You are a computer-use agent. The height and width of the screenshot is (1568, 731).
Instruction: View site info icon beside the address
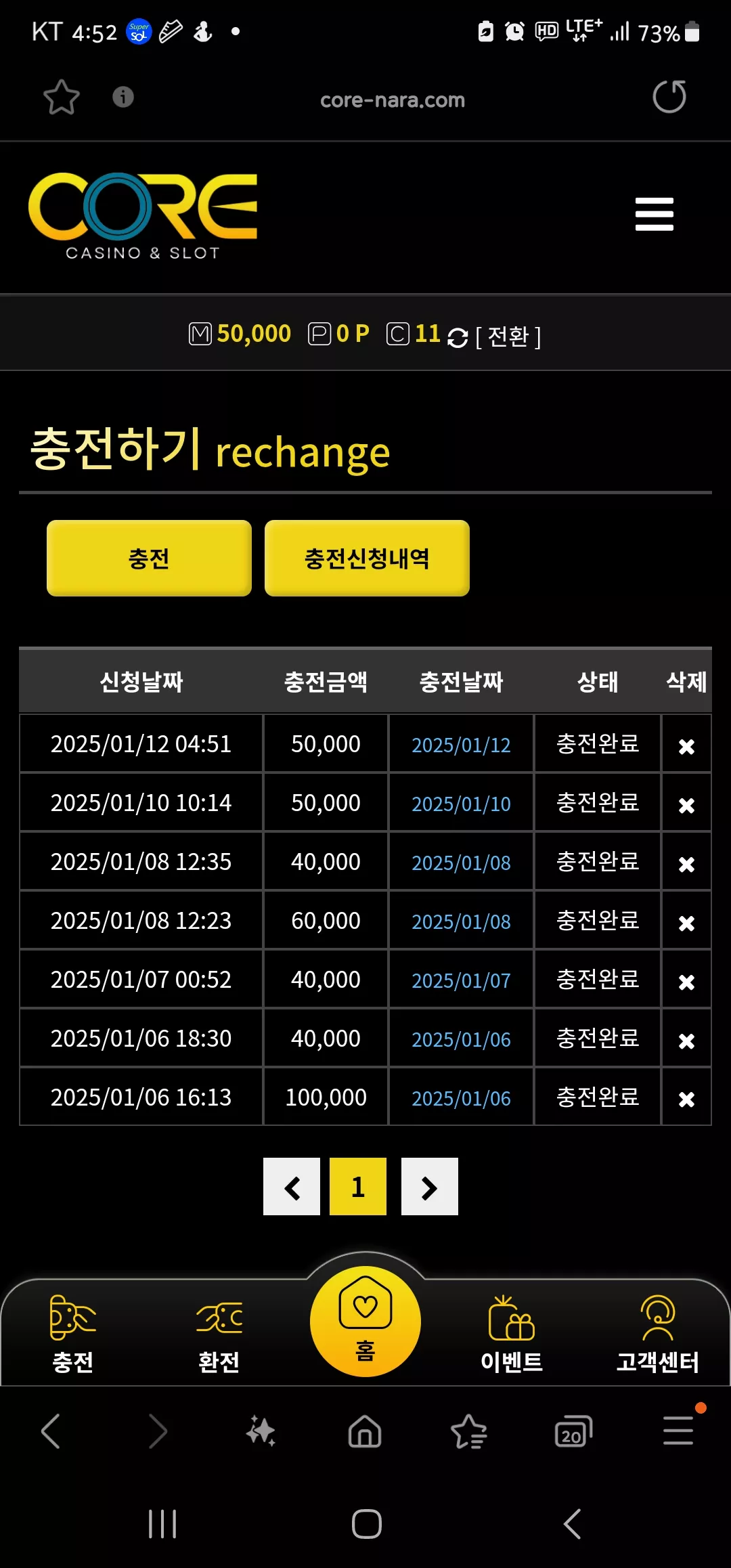(123, 97)
